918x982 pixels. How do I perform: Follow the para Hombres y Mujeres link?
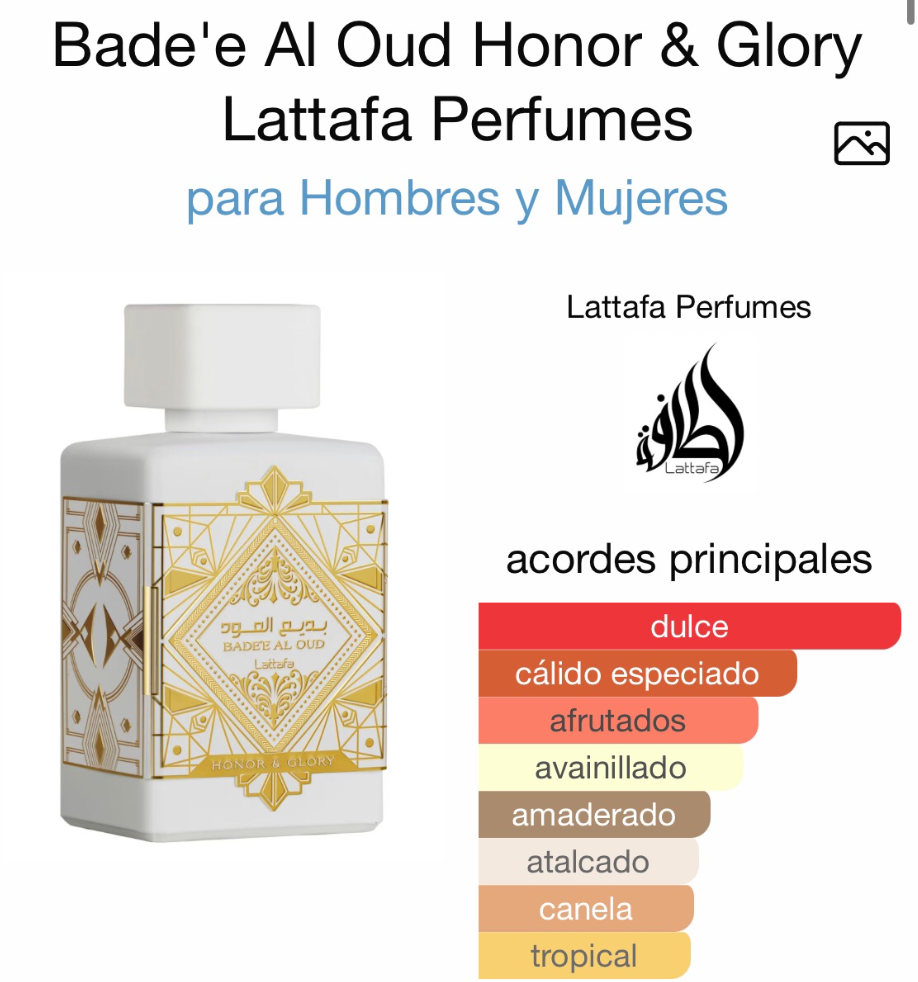(x=457, y=198)
